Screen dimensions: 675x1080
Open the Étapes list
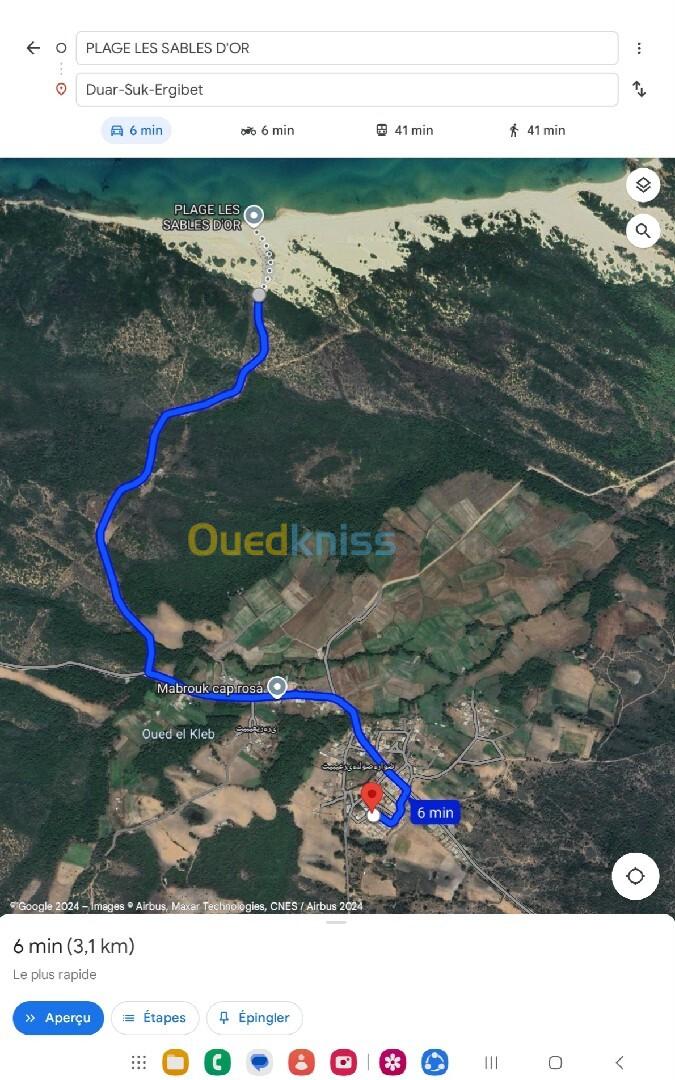[x=155, y=1018]
